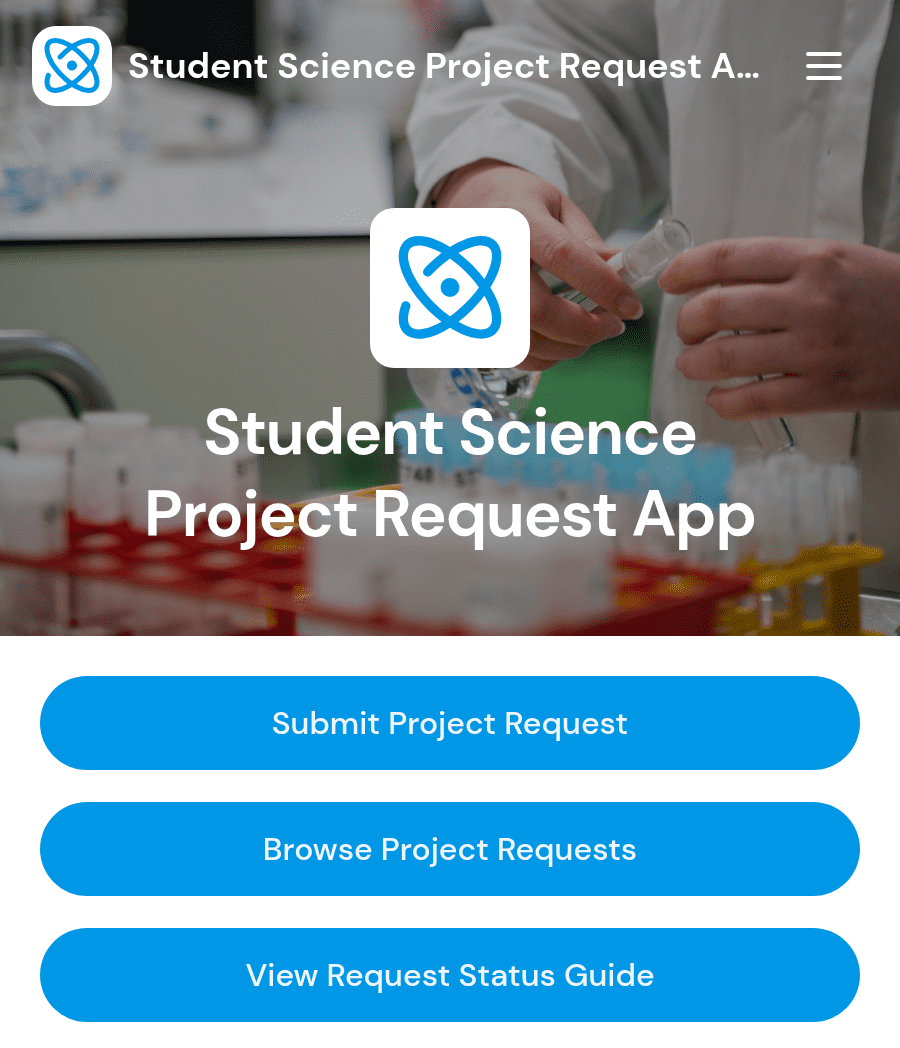Tap Submit Project Request
This screenshot has width=900, height=1048.
[x=450, y=723]
